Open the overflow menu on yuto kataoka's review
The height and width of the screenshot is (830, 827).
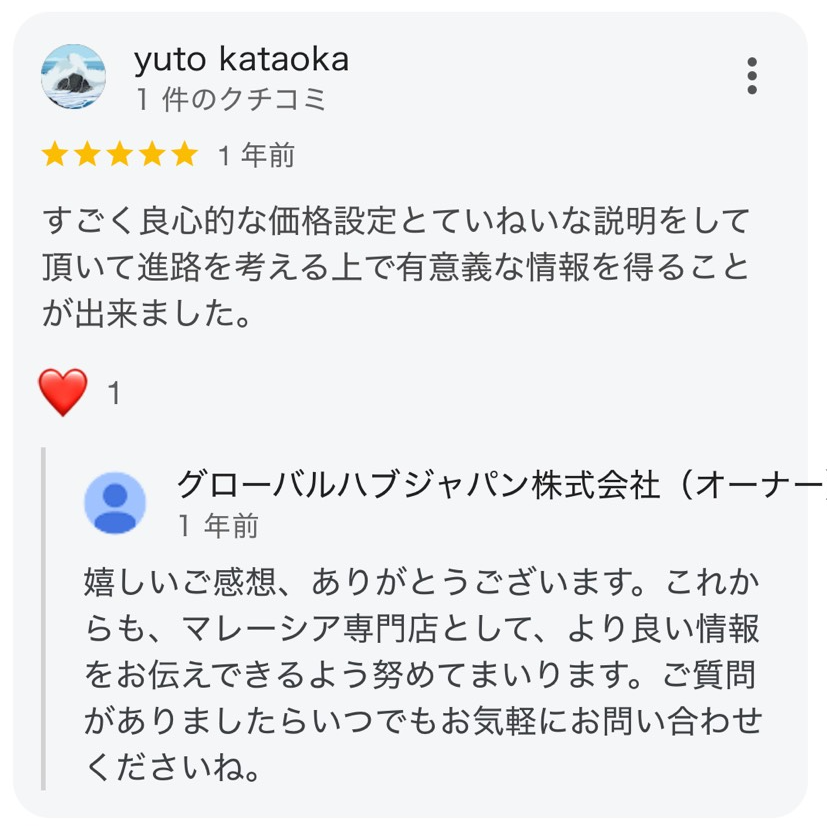coord(752,77)
